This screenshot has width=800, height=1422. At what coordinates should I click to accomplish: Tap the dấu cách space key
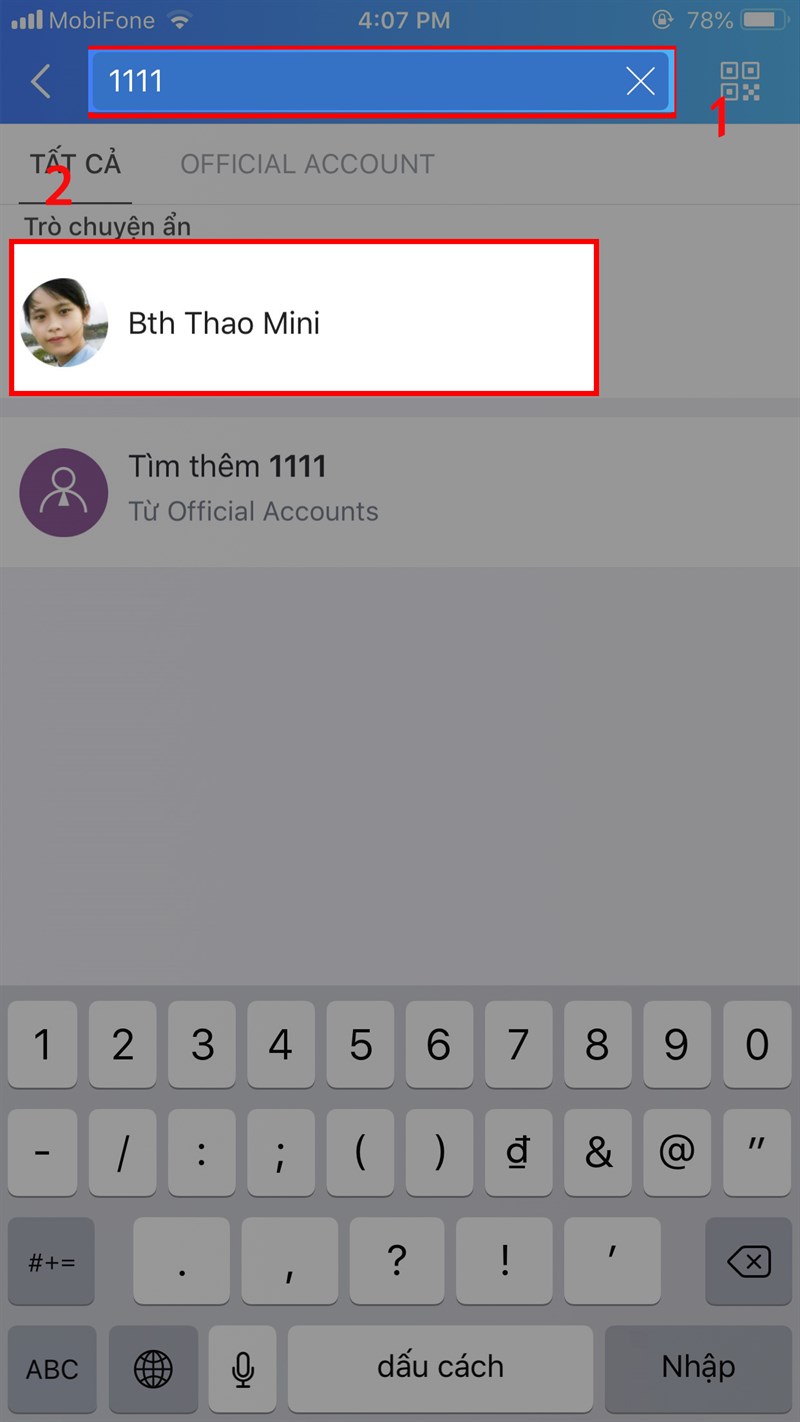(x=440, y=1367)
